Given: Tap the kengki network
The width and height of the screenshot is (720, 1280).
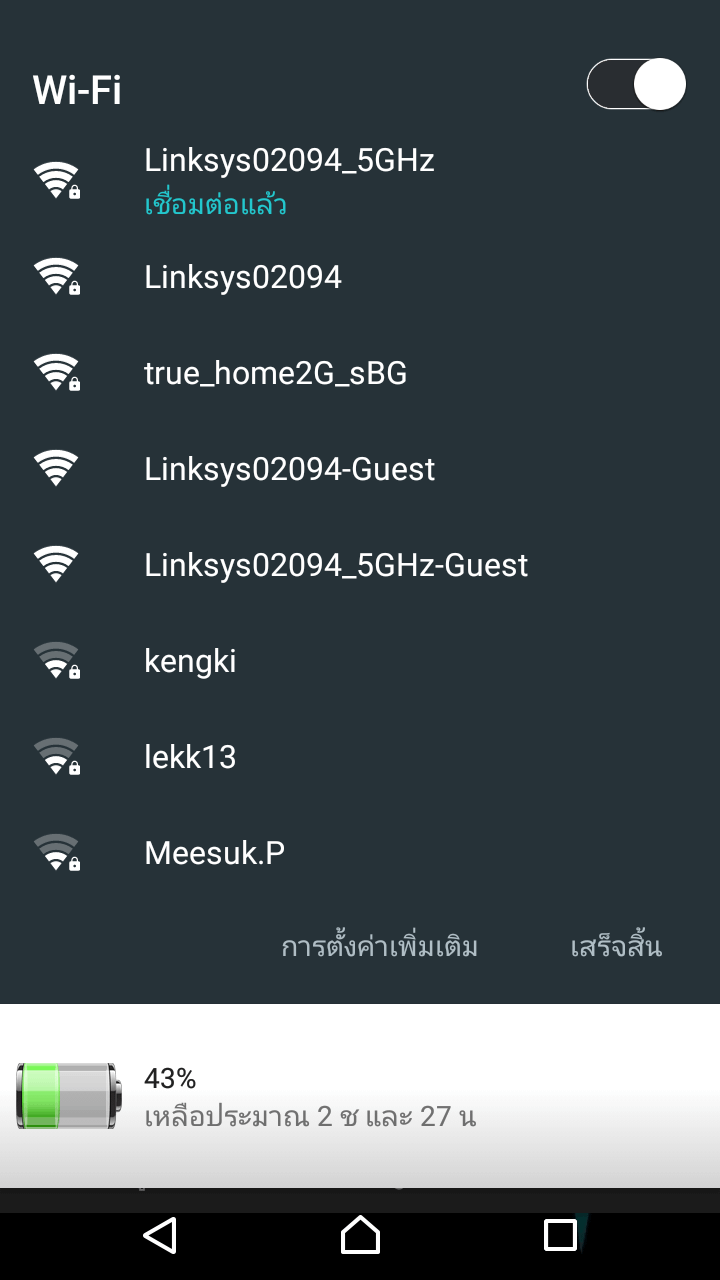Looking at the screenshot, I should pos(360,661).
